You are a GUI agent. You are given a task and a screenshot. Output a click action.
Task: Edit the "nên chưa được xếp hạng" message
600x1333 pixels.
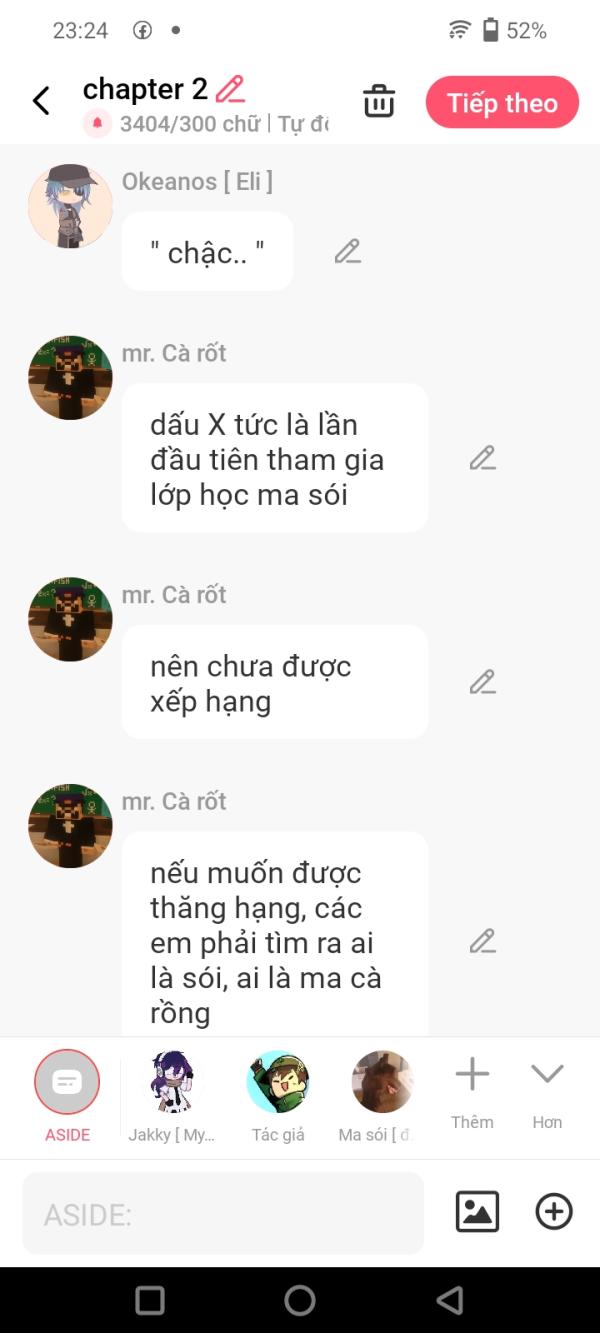(482, 682)
